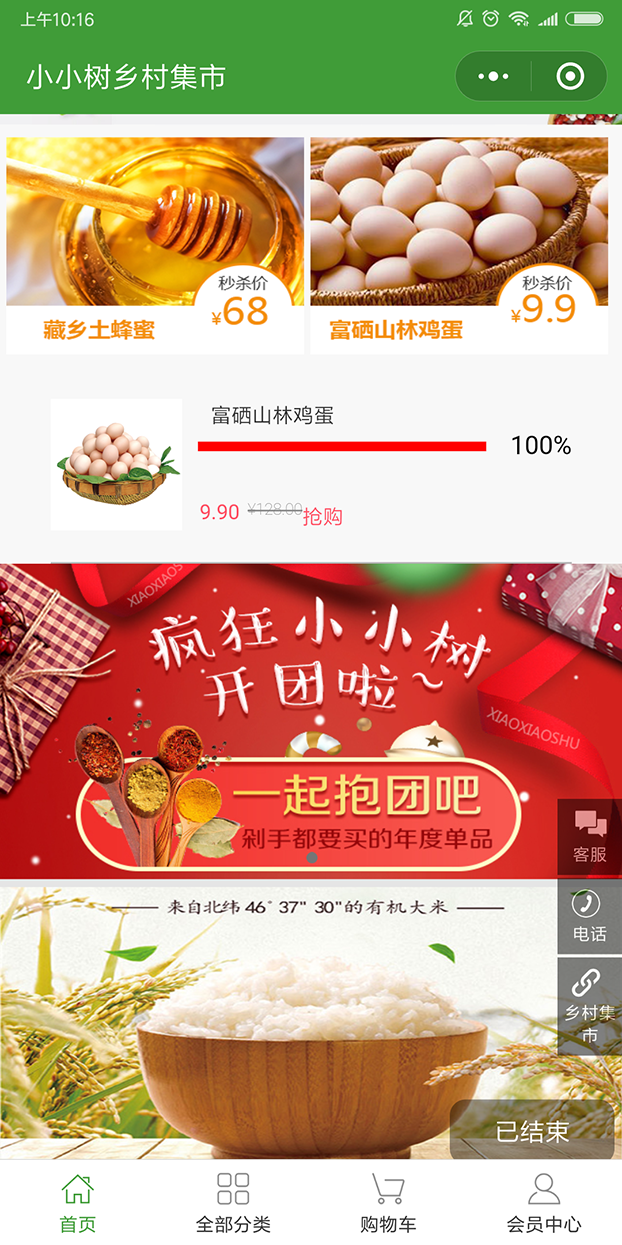Viewport: 622px width, 1245px height.
Task: Go to the 会员中心 tab
Action: pyautogui.click(x=544, y=1203)
